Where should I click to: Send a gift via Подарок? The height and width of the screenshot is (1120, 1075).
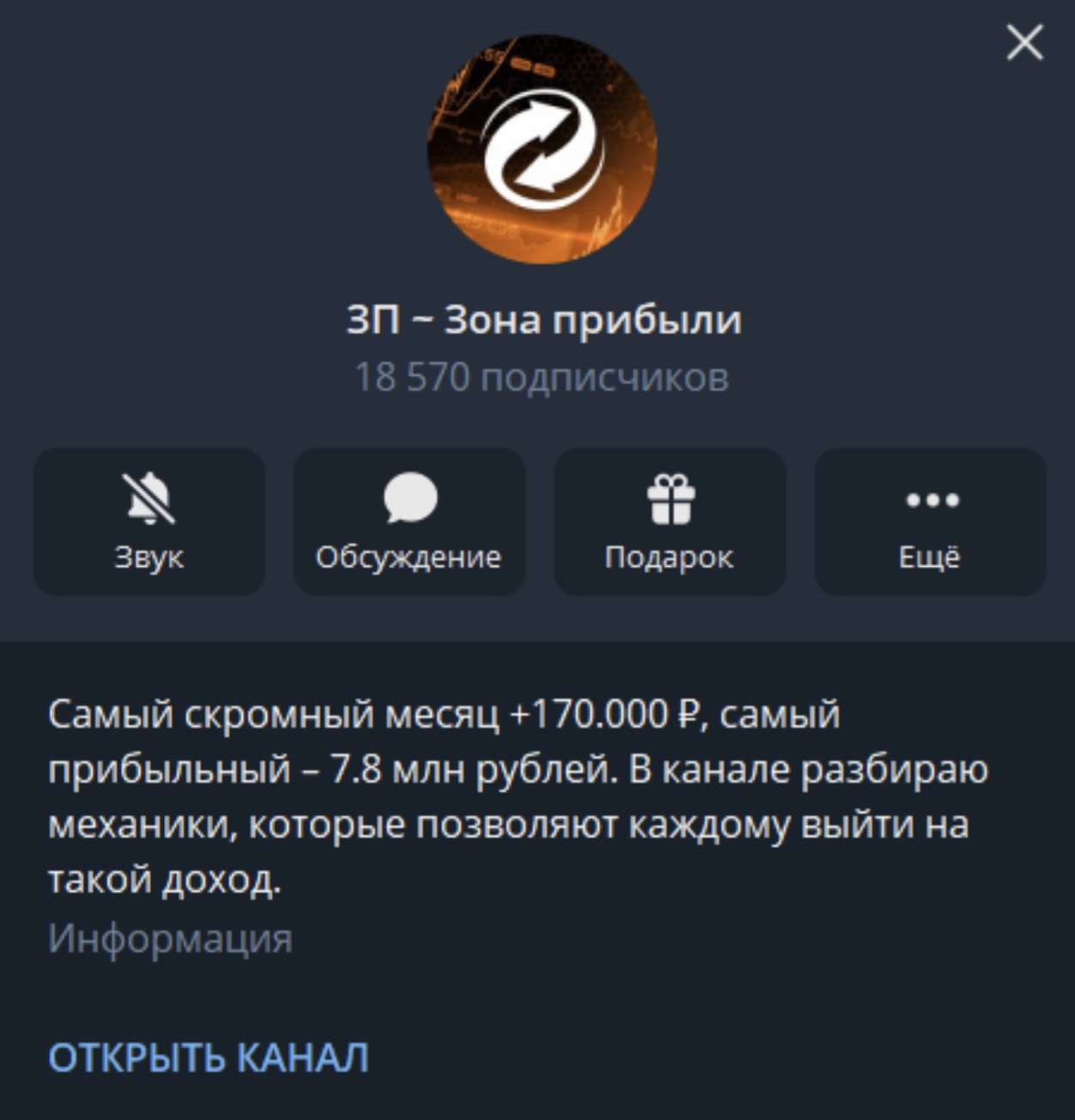tap(669, 521)
